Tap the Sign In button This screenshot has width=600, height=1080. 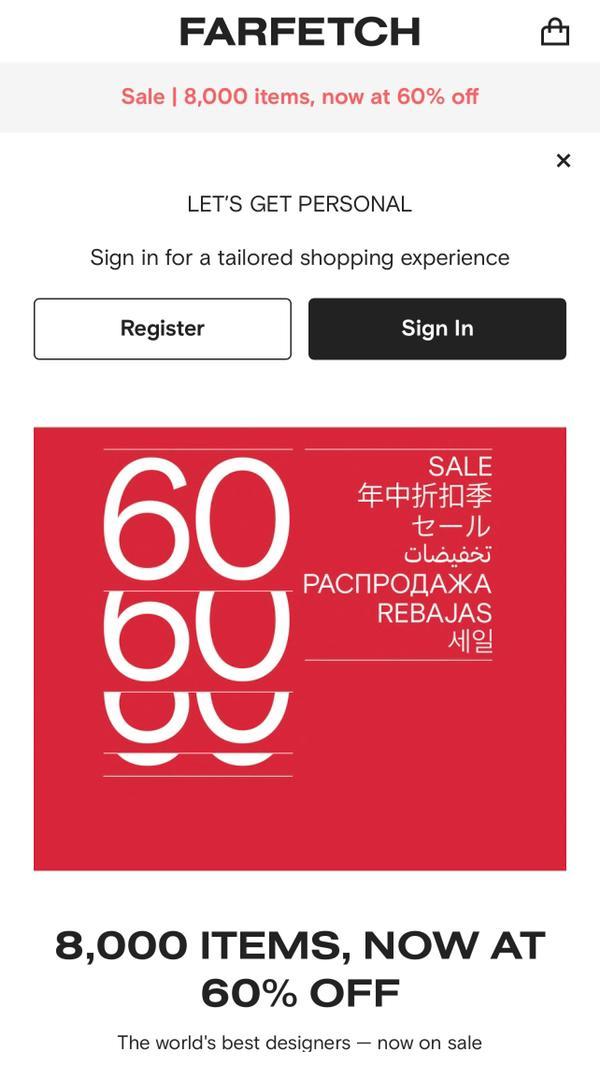click(x=437, y=329)
